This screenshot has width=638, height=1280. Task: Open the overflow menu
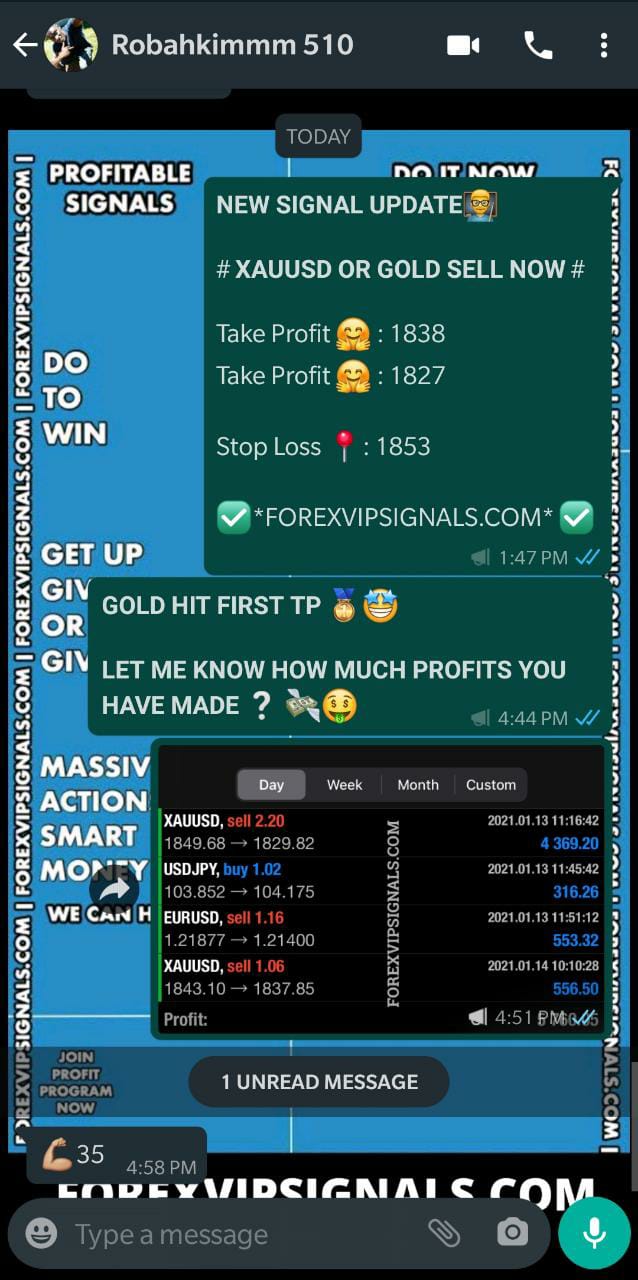(x=604, y=45)
